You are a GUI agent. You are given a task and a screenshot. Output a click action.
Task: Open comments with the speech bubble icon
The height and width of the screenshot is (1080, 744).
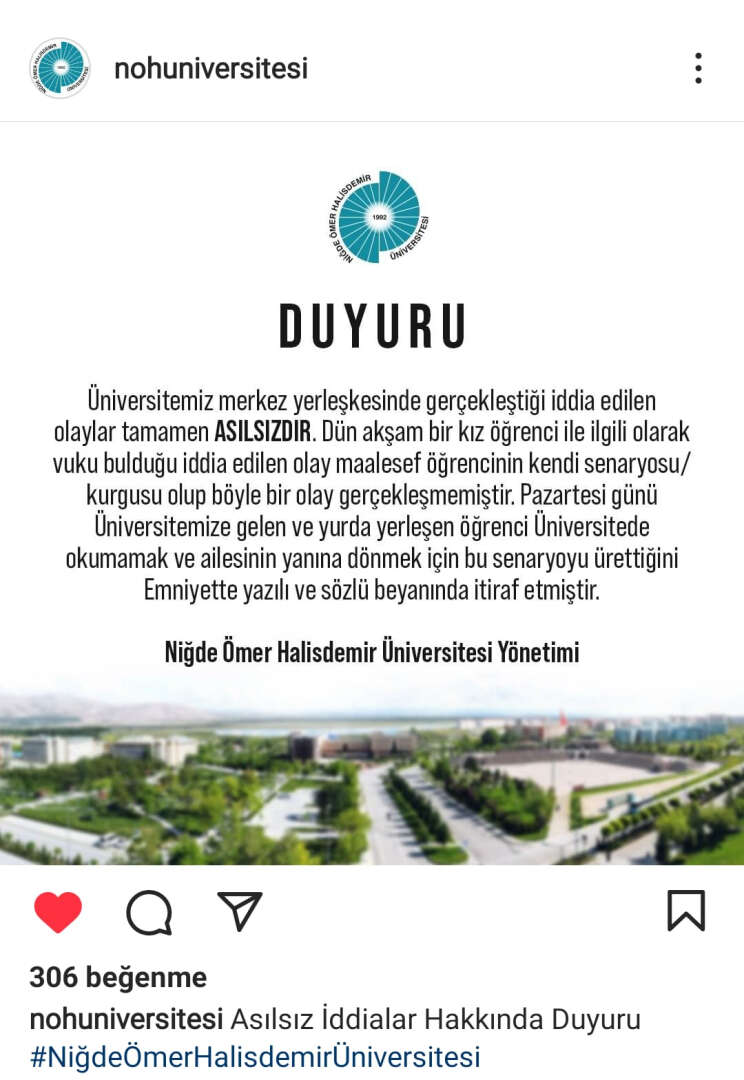click(x=149, y=912)
